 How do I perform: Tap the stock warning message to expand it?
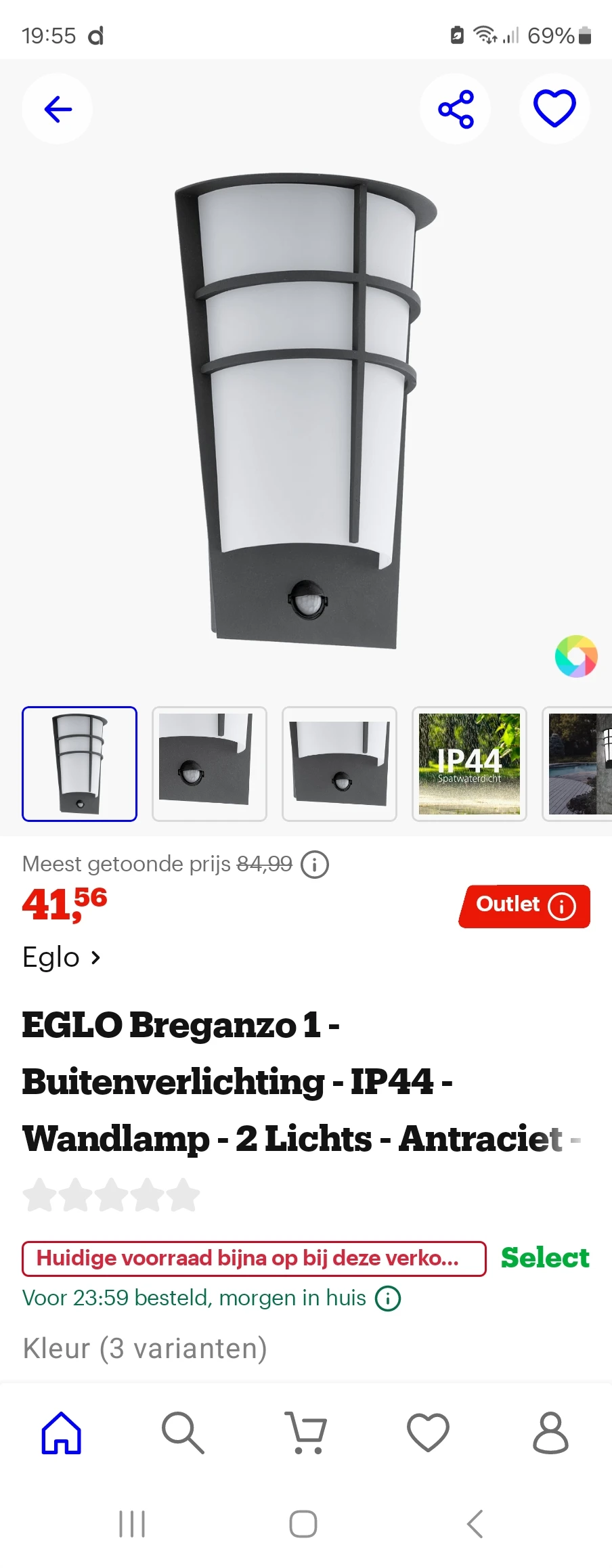tap(254, 1258)
